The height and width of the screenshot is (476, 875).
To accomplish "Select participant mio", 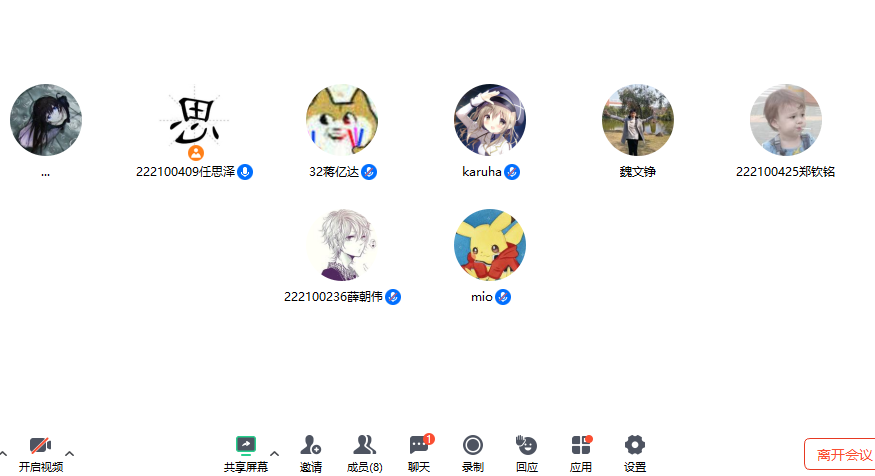I will tap(490, 245).
